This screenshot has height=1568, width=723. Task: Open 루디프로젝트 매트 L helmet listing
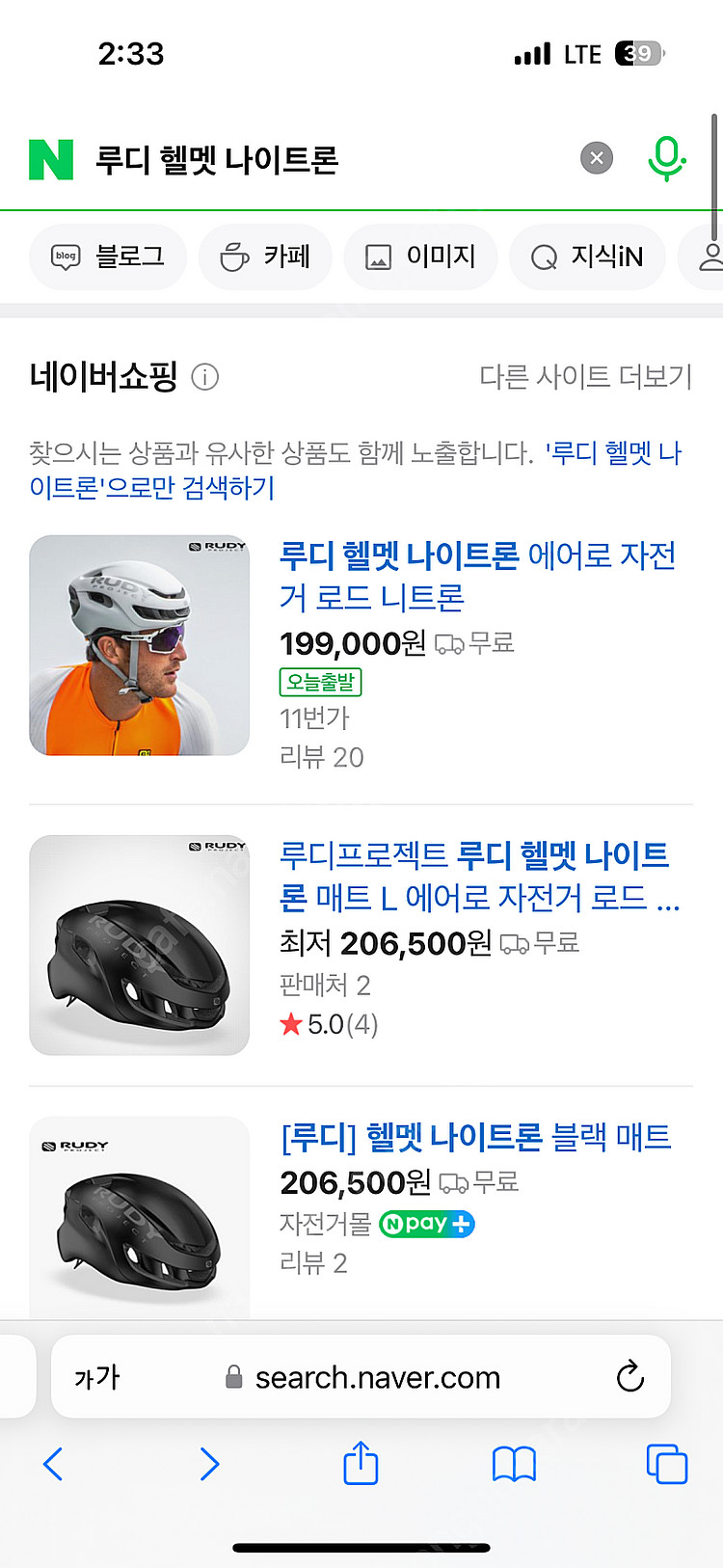point(479,876)
